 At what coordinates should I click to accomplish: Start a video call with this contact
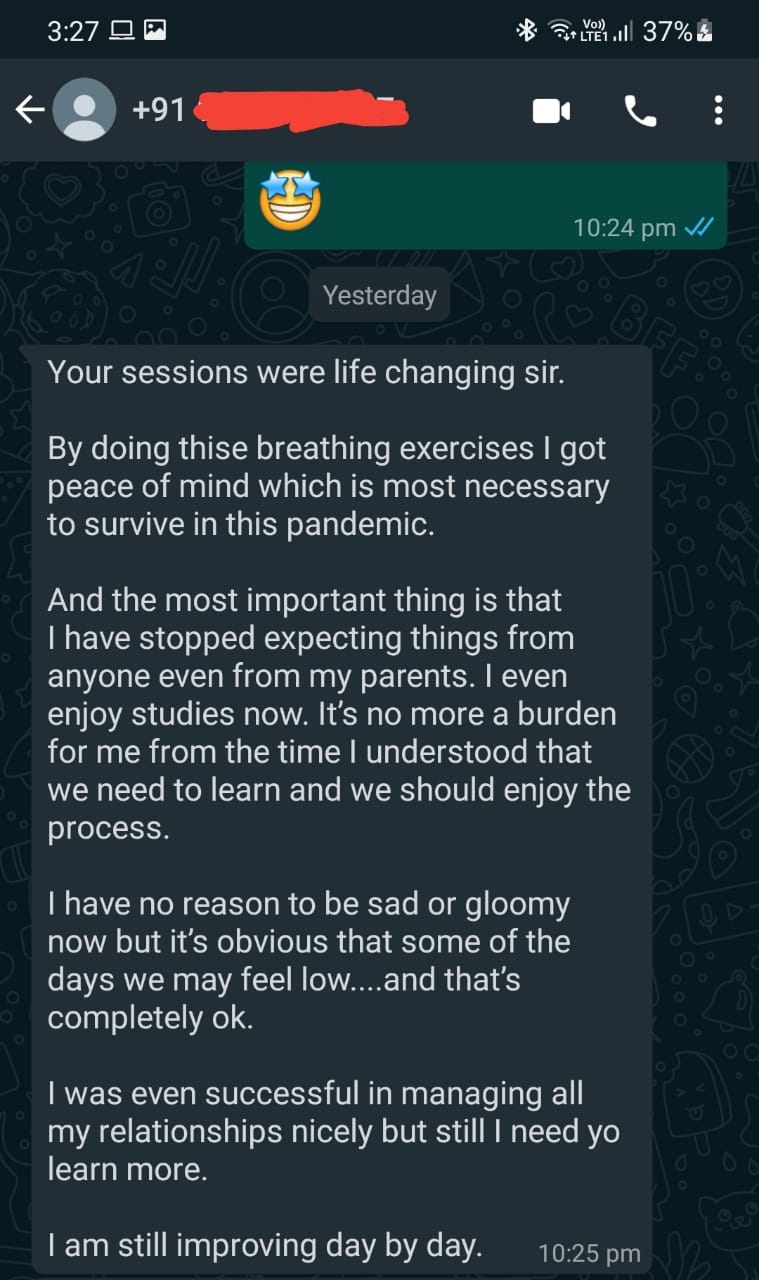[551, 110]
